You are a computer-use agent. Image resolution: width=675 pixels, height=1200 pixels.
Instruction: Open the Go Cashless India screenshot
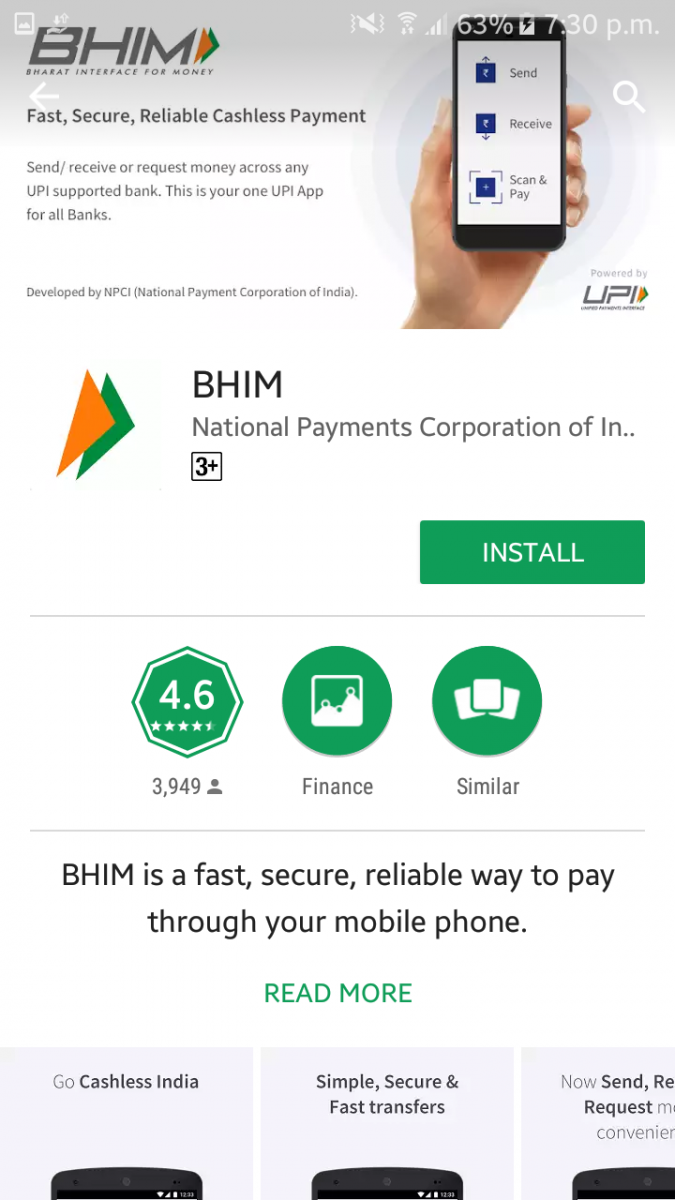pos(126,1125)
